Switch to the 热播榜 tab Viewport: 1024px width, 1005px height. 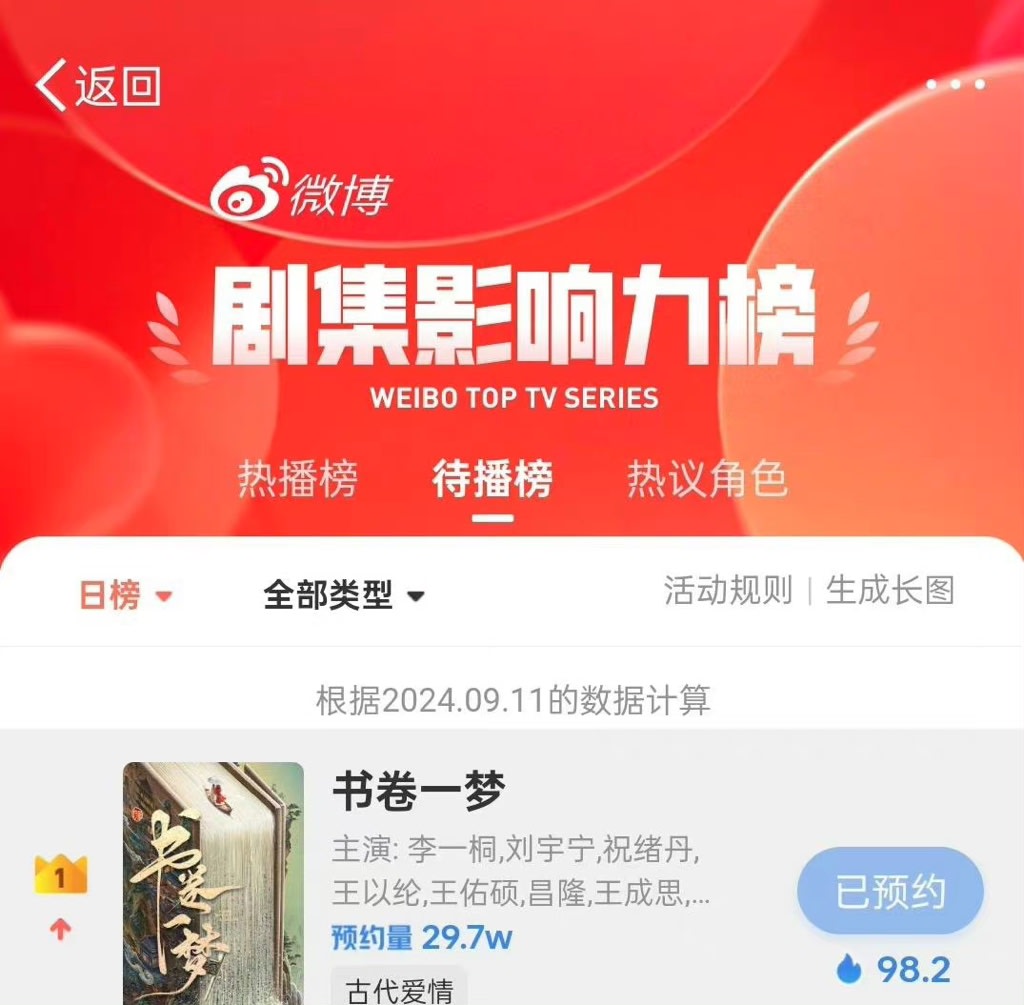coord(297,480)
